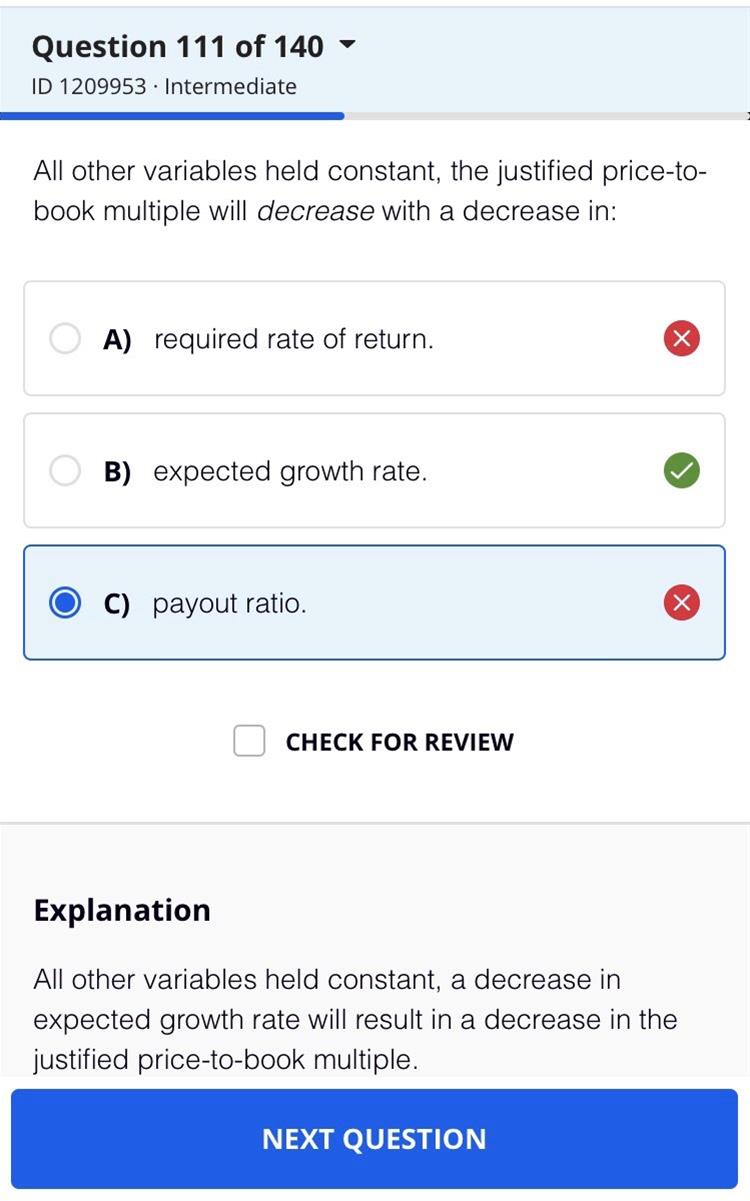Select answer C payout ratio
Screen dimensions: 750x1201
pyautogui.click(x=66, y=603)
